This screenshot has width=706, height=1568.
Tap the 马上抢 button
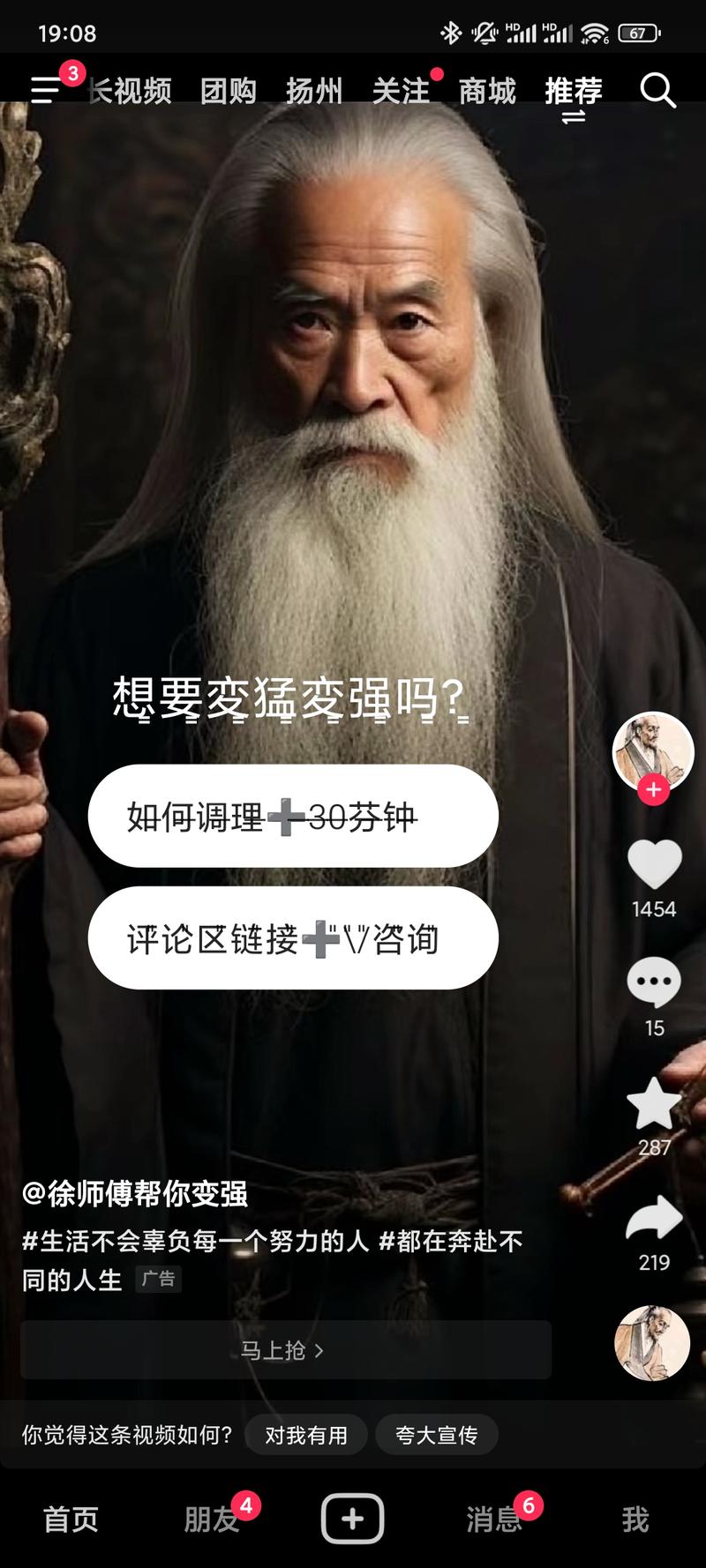point(286,1350)
